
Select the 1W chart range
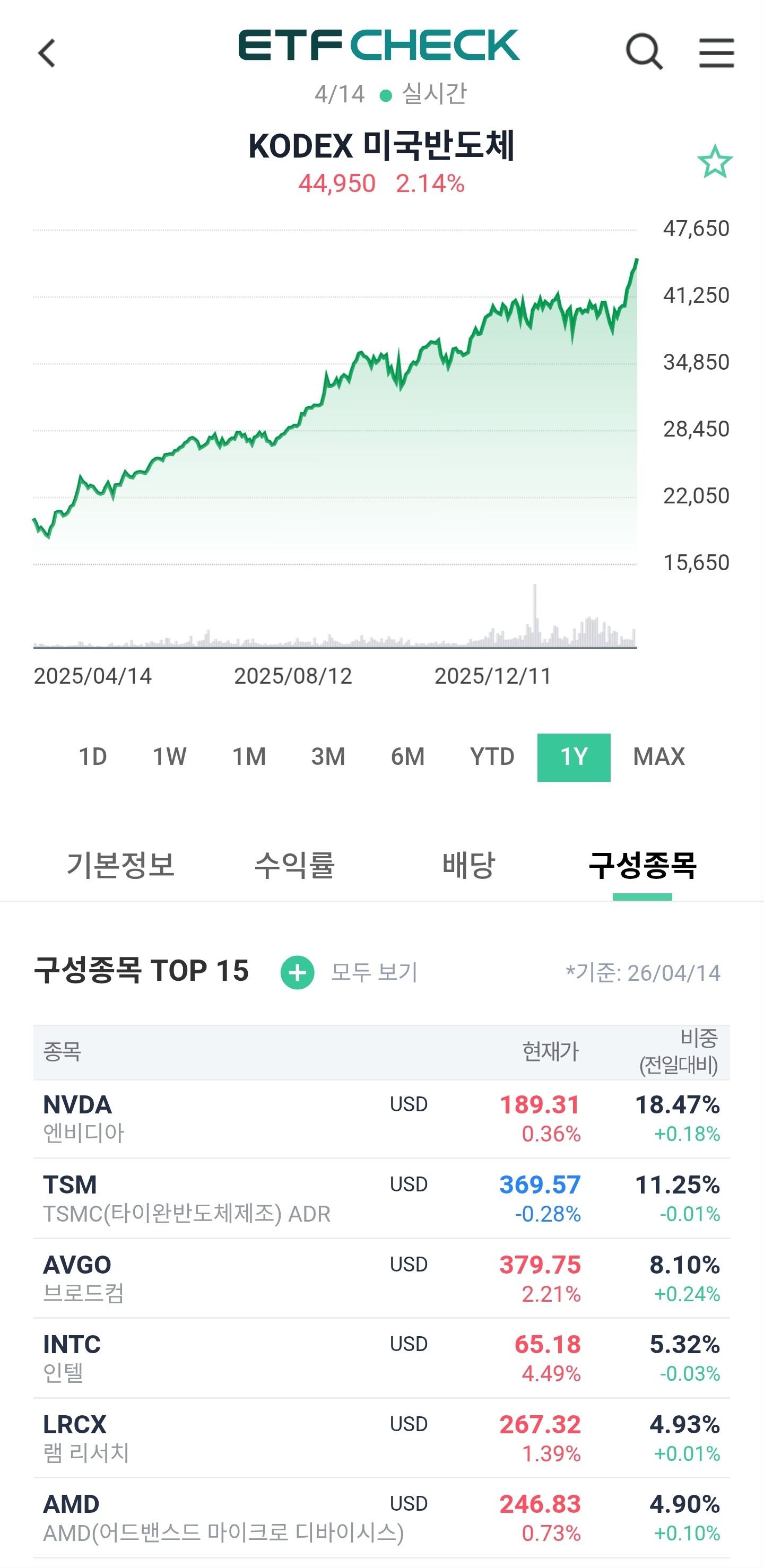click(169, 756)
